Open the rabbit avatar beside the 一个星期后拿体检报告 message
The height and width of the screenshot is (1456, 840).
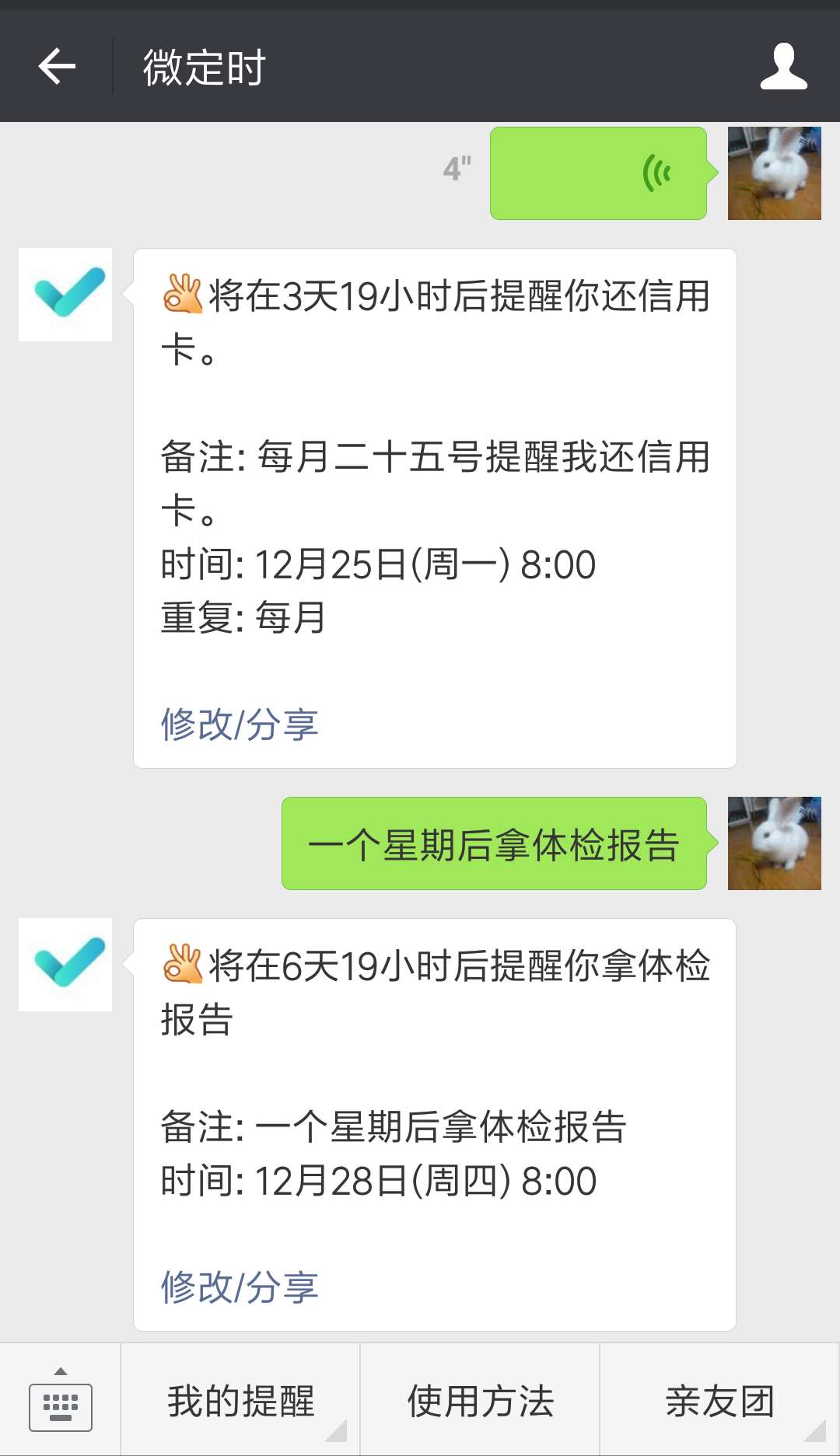pos(774,843)
